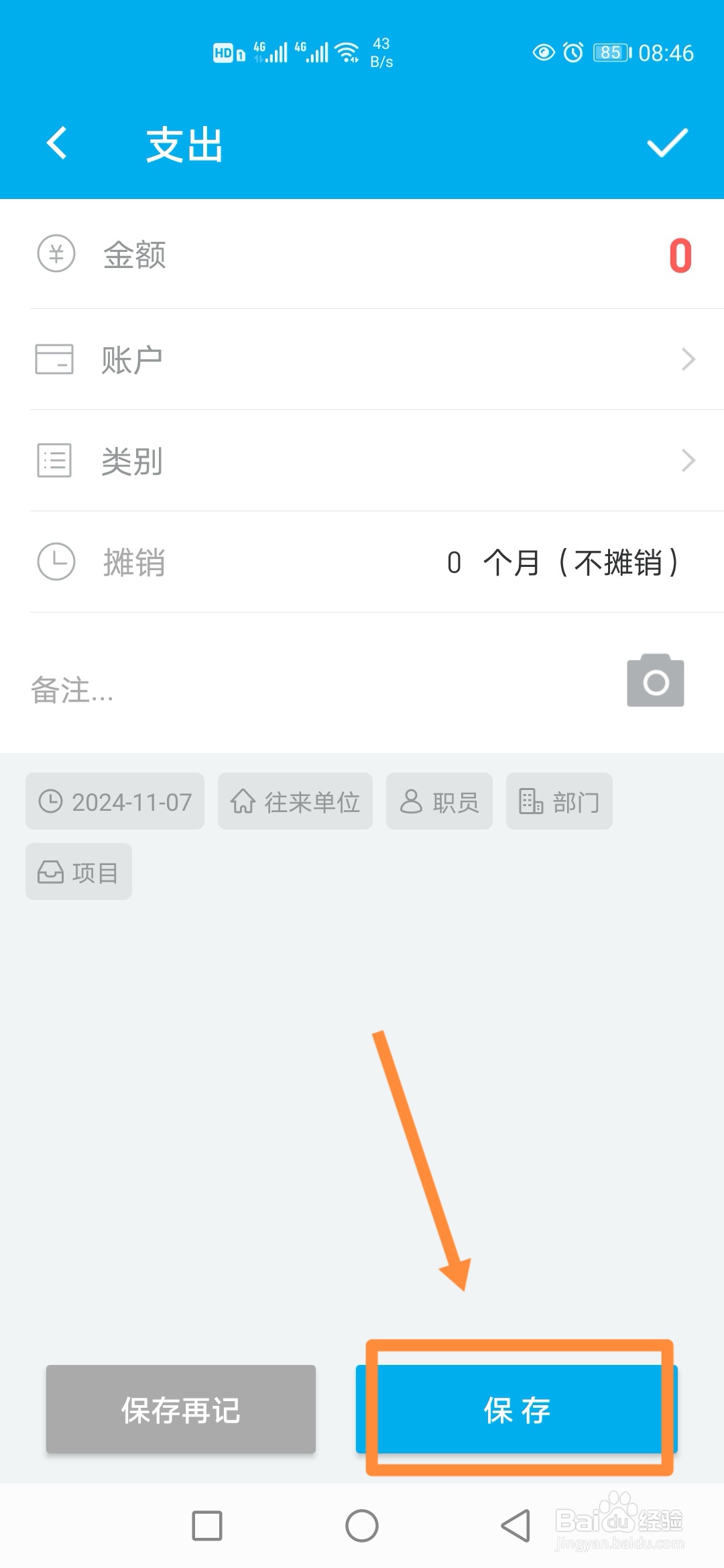
Task: Click the bank card icon beside 账户
Action: (55, 359)
